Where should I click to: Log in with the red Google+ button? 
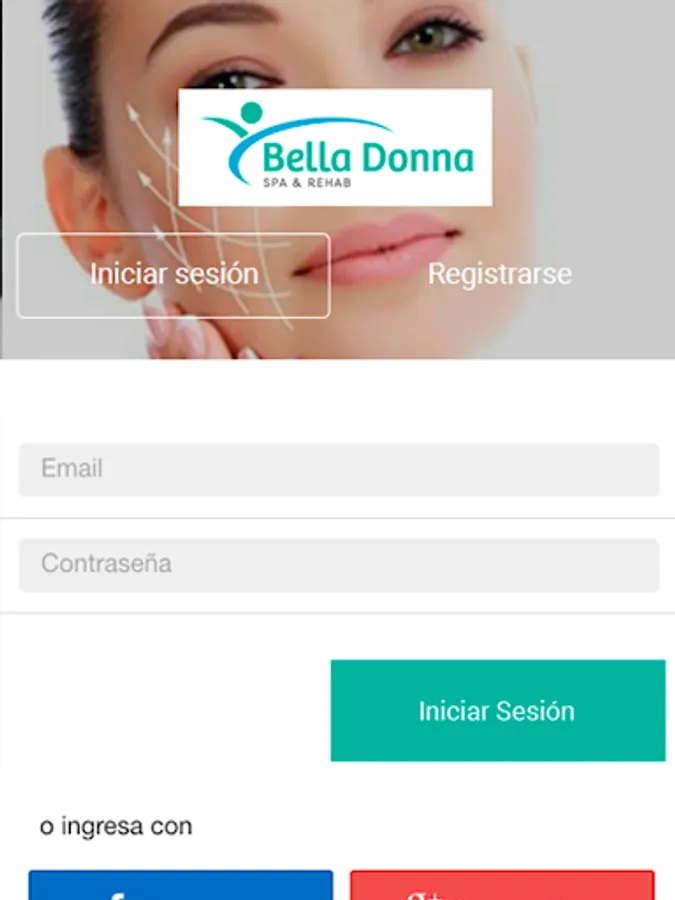[502, 887]
